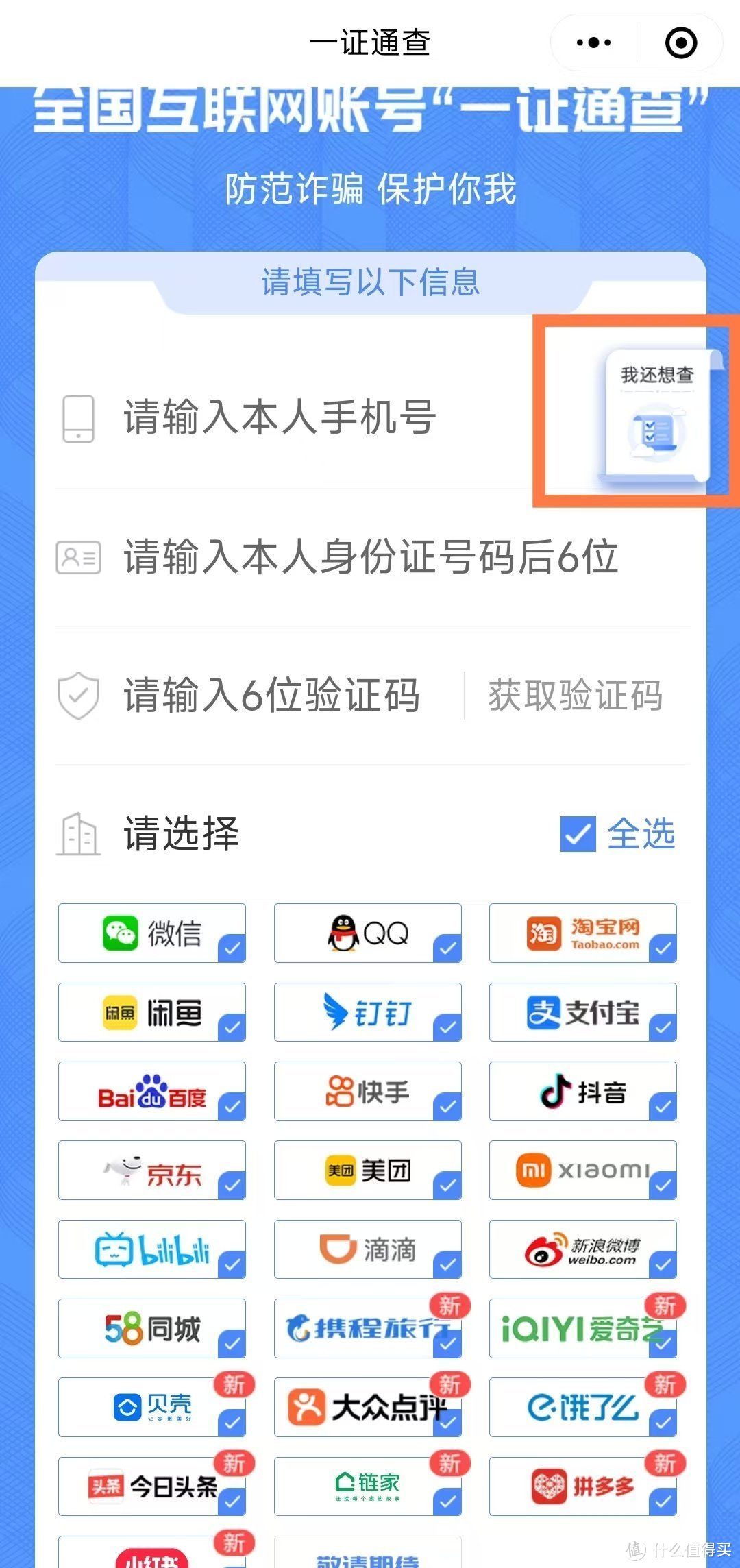
Task: Enter ID last six digits field
Action: [371, 556]
